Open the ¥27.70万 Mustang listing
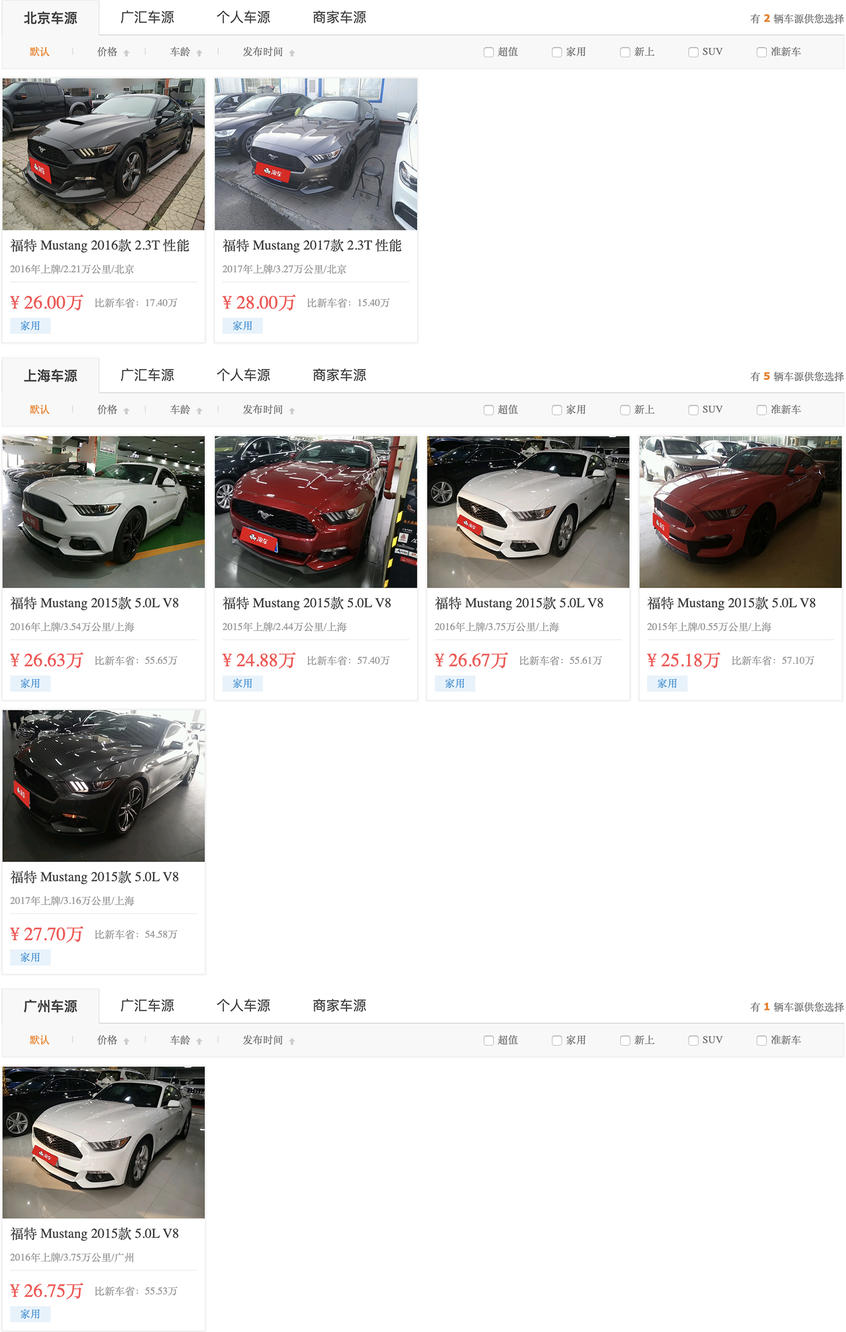 pos(103,786)
